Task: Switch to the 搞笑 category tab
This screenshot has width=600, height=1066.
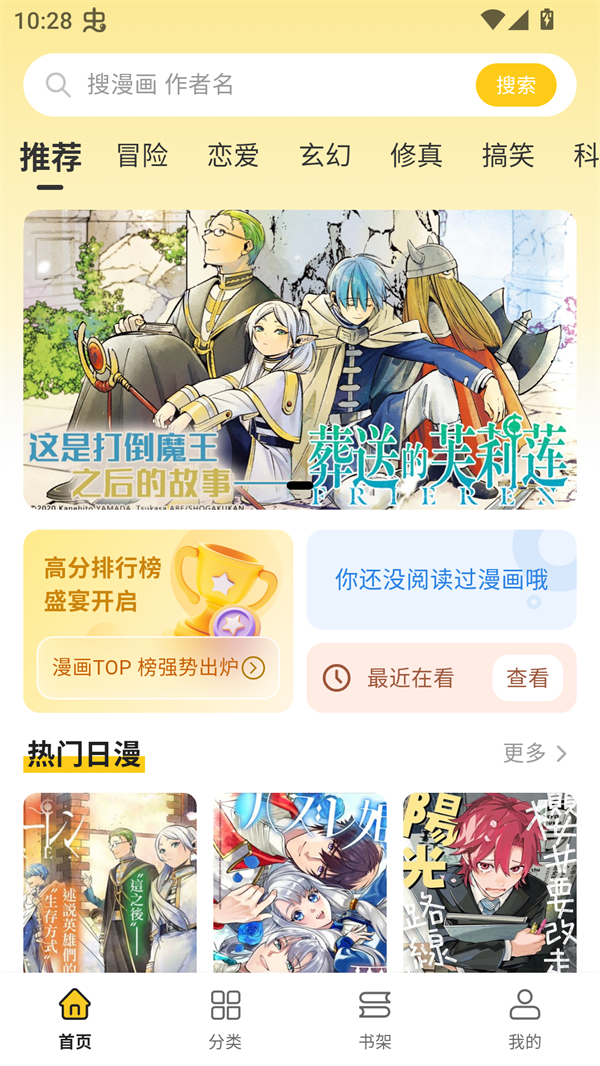Action: click(x=508, y=156)
